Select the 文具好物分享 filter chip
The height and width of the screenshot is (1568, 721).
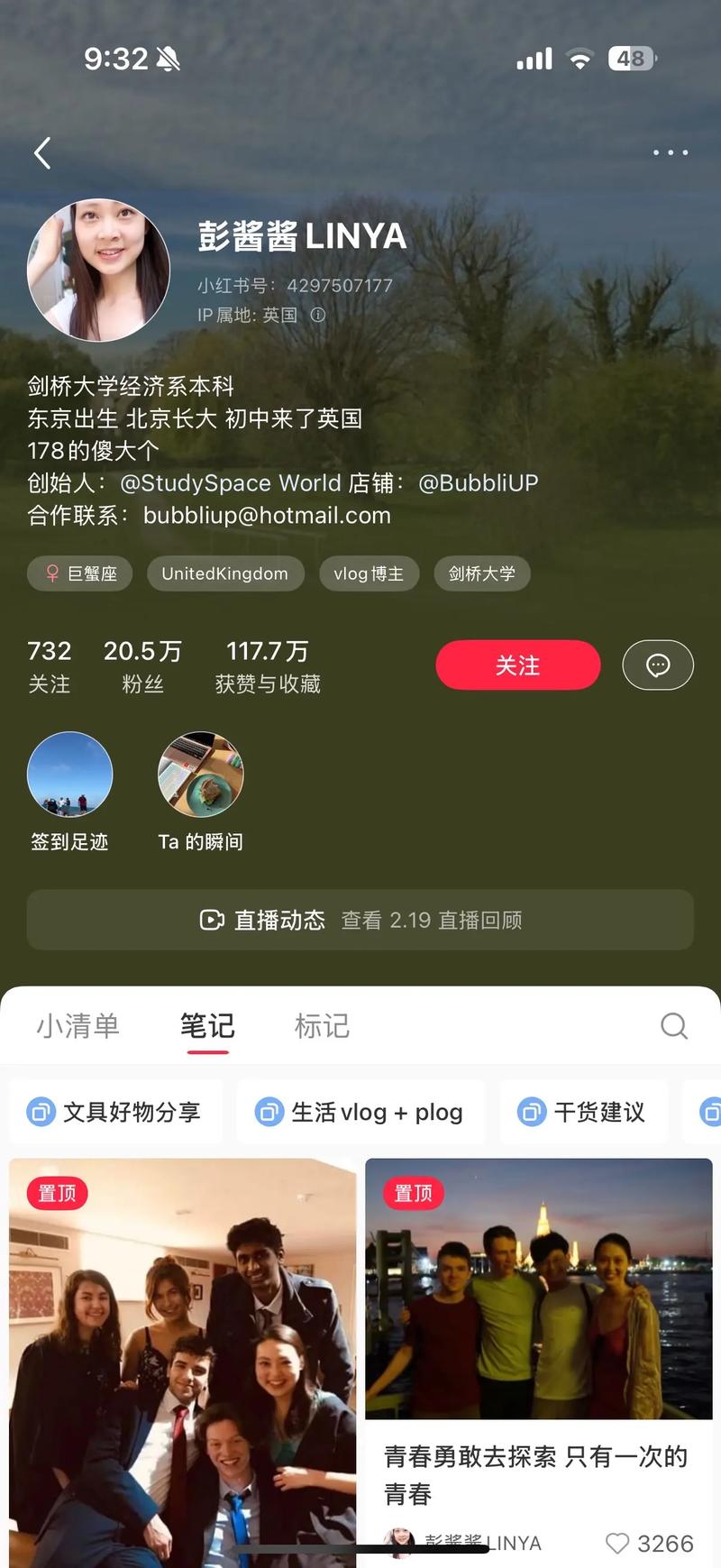coord(117,1112)
